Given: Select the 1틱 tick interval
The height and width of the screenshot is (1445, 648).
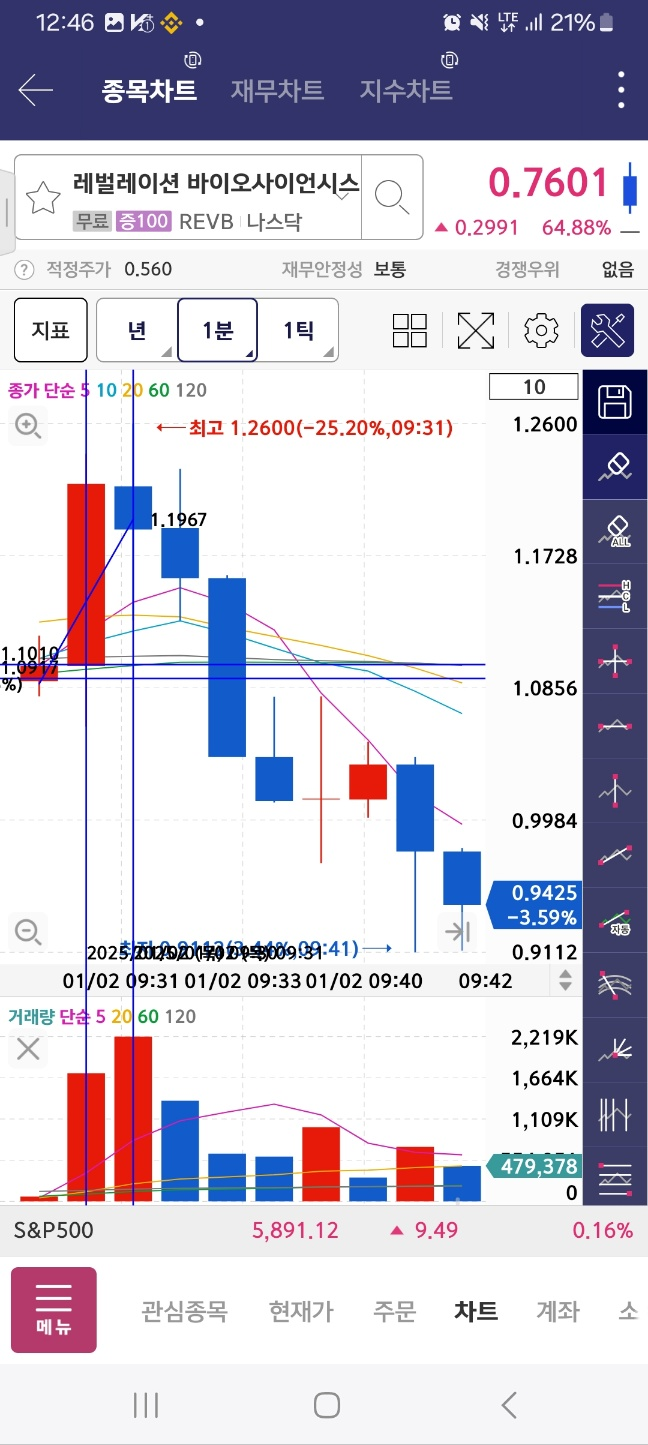Looking at the screenshot, I should coord(298,330).
